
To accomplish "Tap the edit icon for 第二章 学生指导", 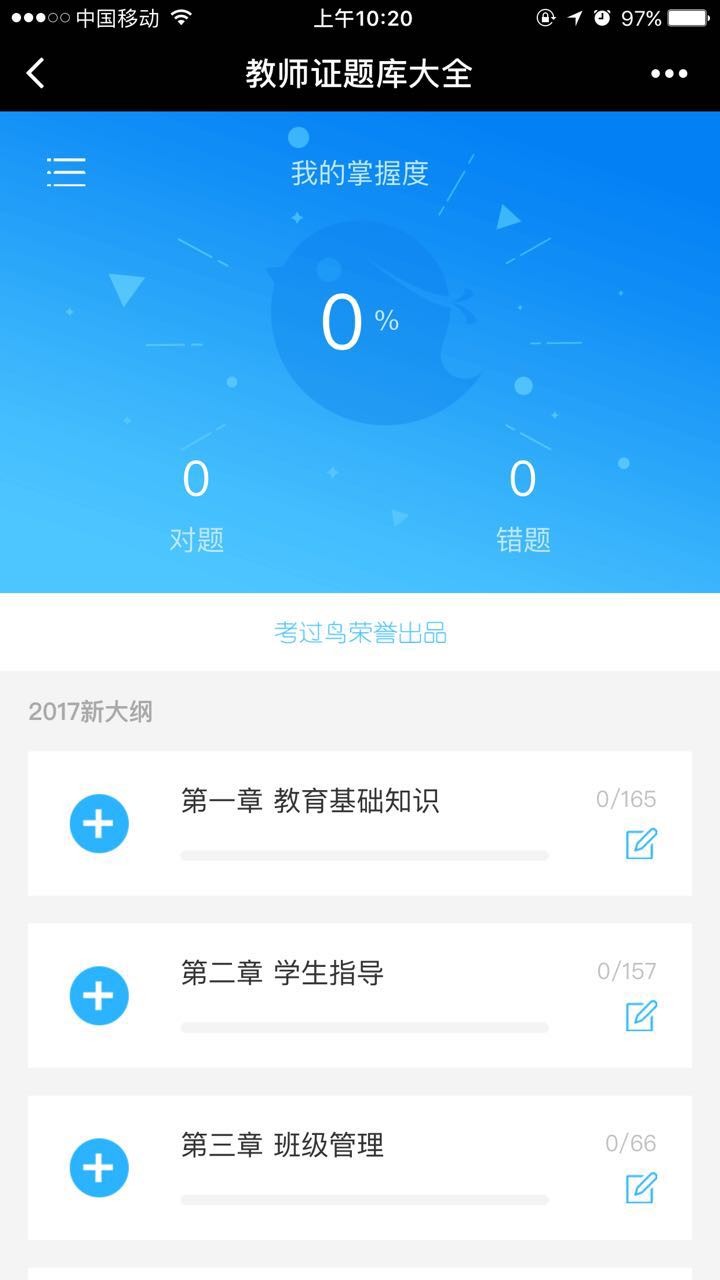I will point(641,1016).
